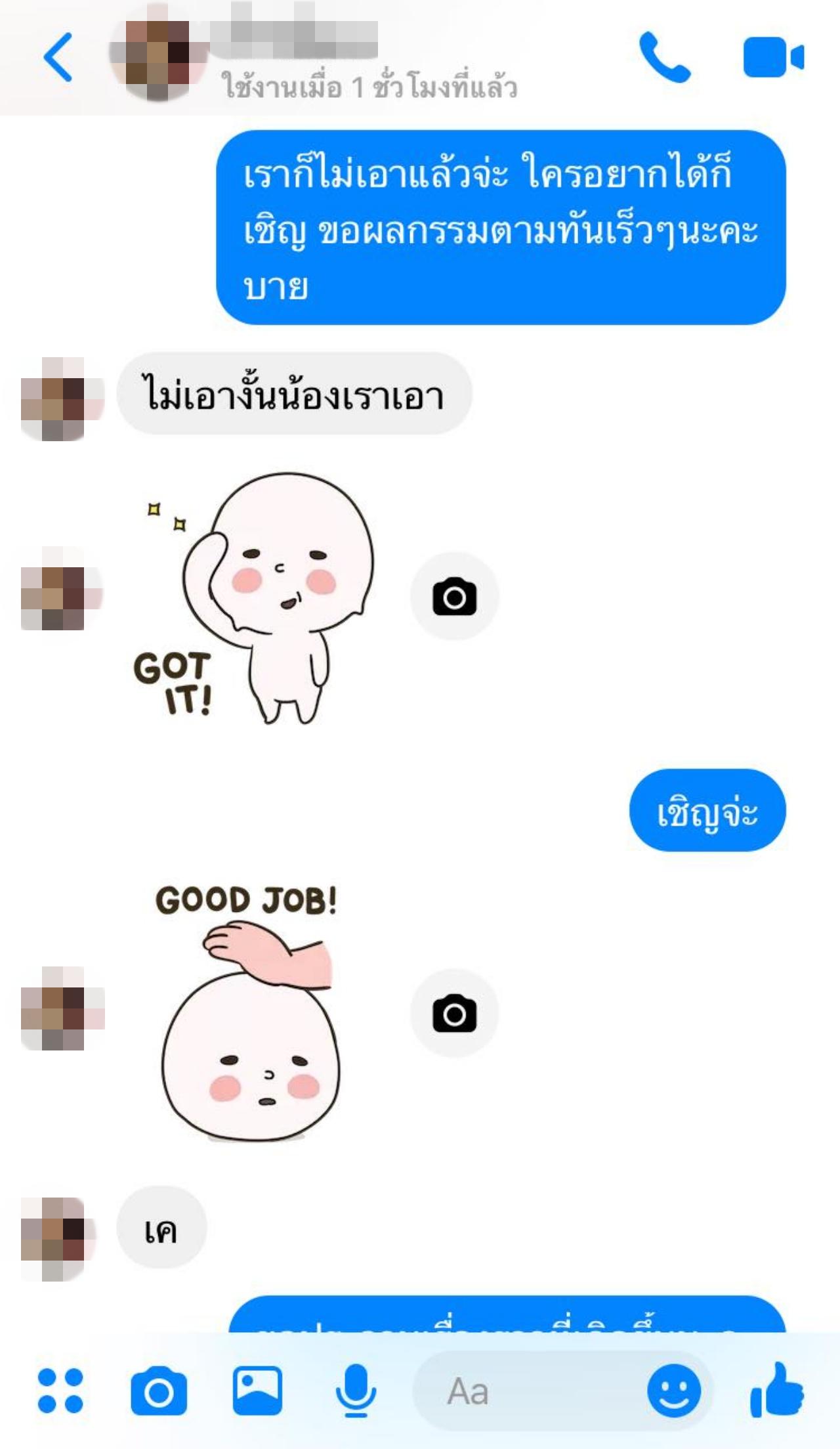Tap the camera button beside GOOD JOB sticker

click(x=454, y=1013)
